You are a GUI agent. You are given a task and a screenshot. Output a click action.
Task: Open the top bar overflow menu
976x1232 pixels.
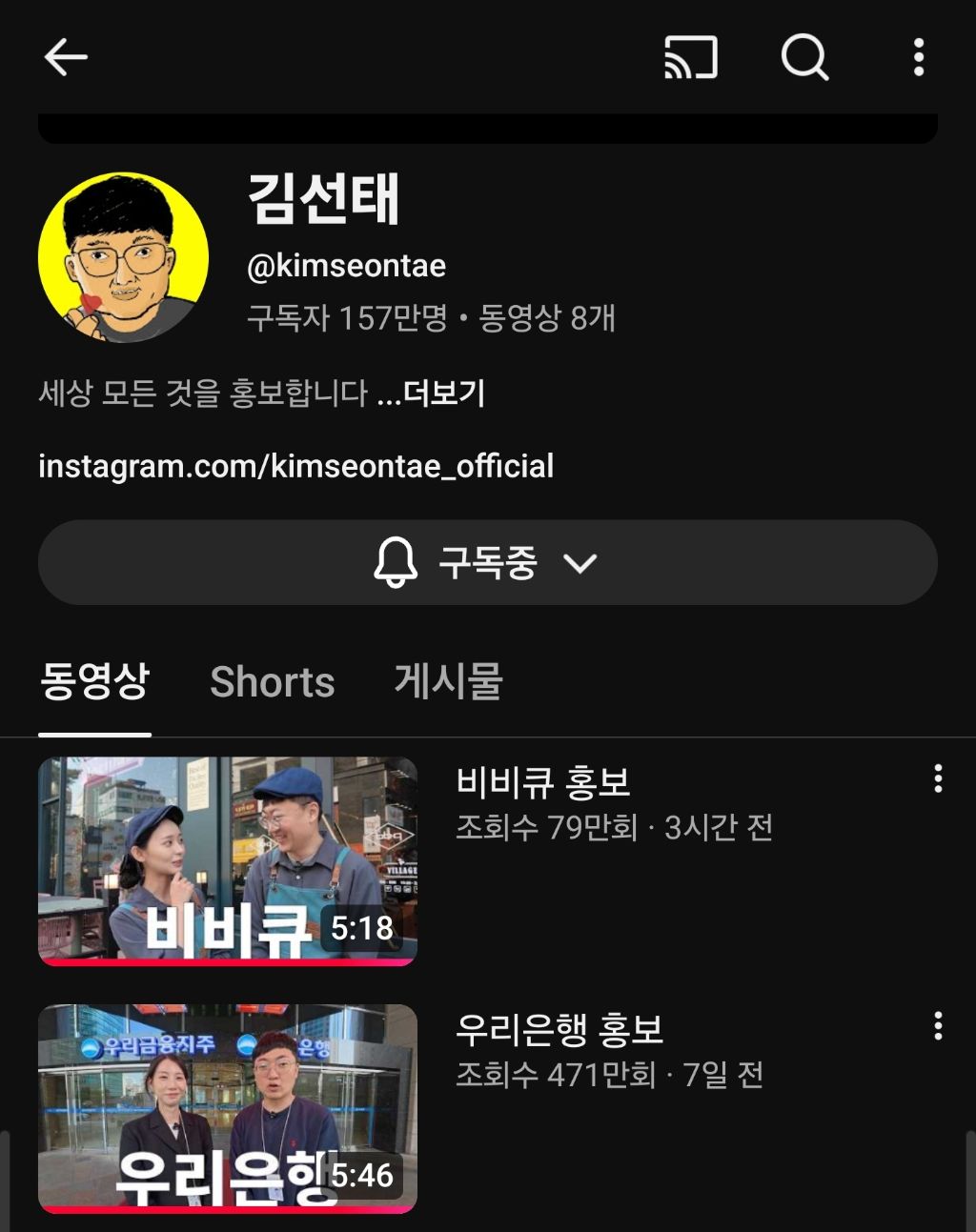pos(918,57)
